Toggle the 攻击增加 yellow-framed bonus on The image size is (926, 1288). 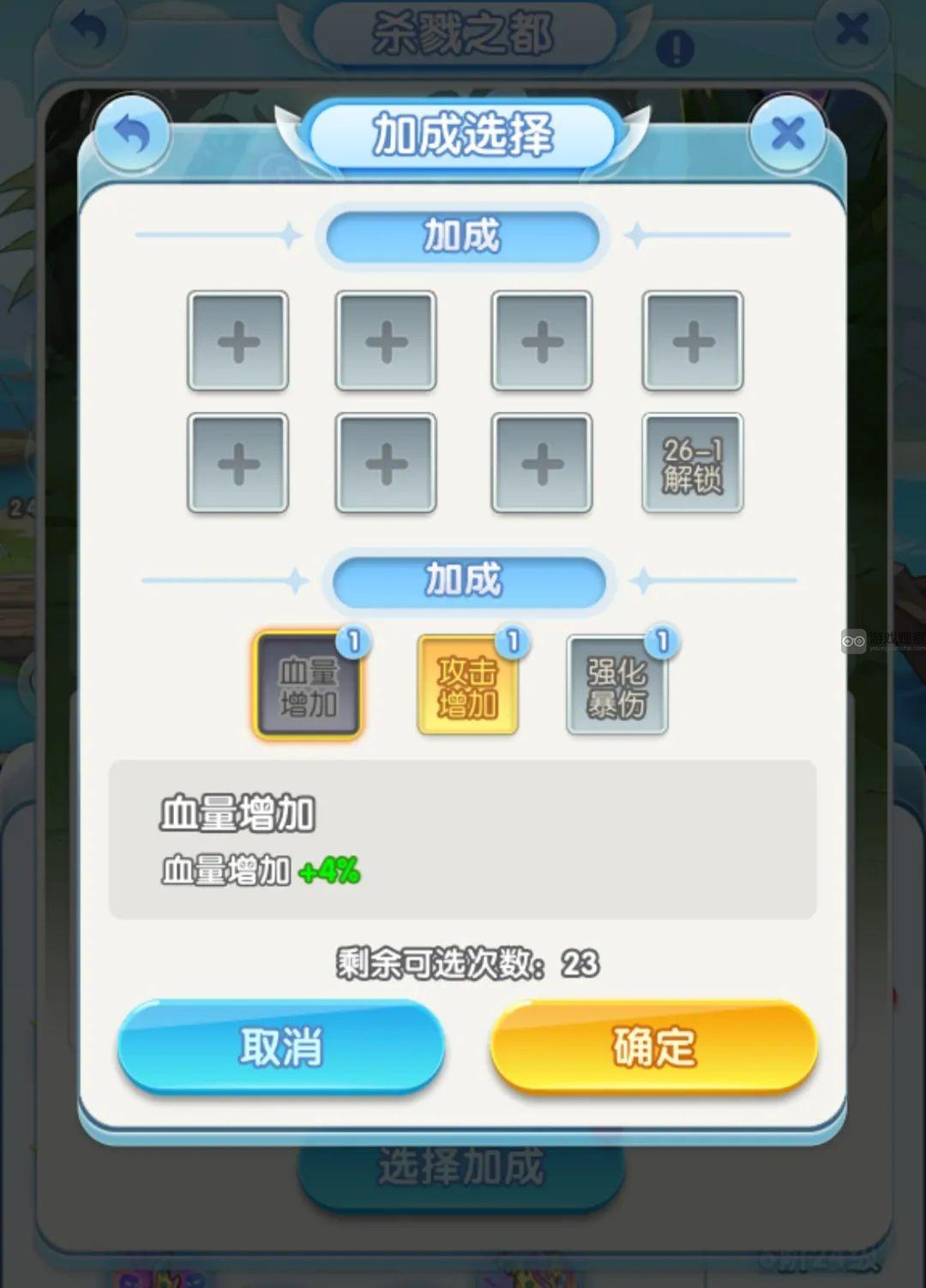(467, 685)
